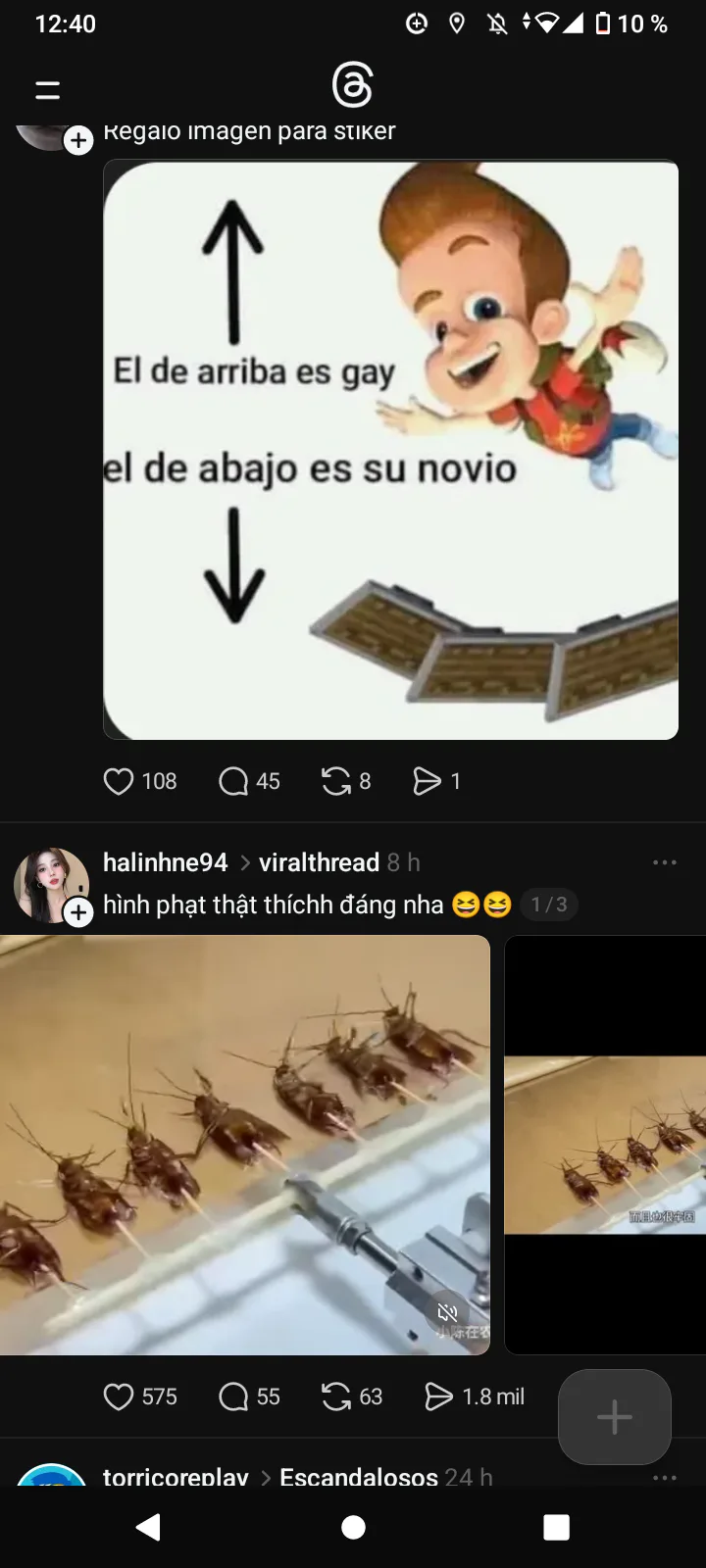Image resolution: width=706 pixels, height=1568 pixels.
Task: Reply to halinhne94's post with 55 comments
Action: 233,1396
